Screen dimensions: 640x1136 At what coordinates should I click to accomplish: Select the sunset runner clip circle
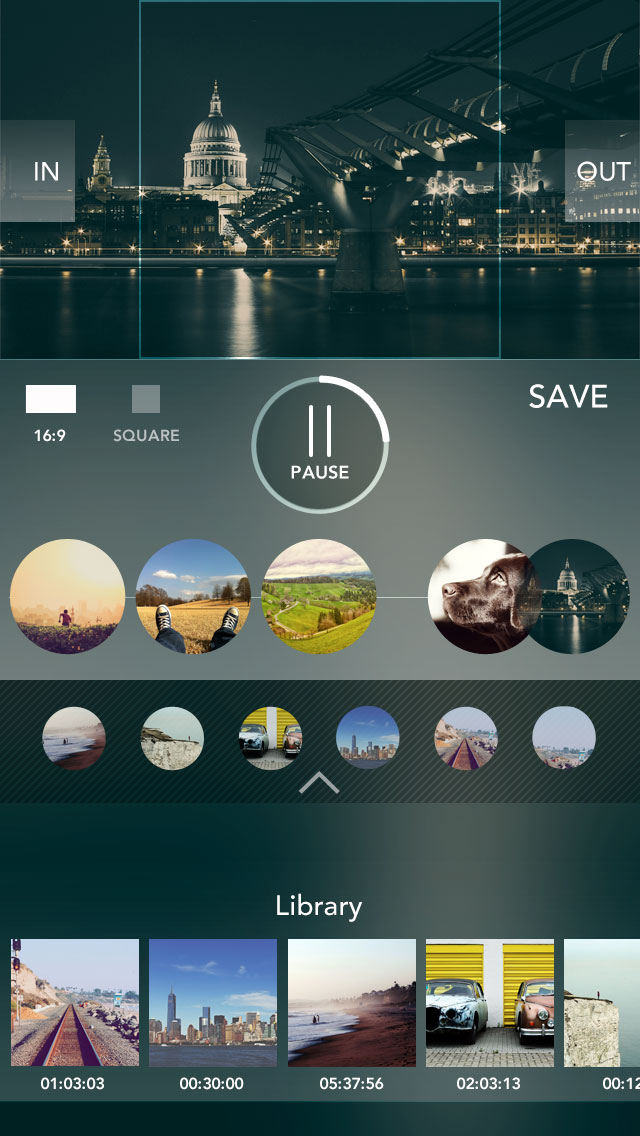click(67, 596)
